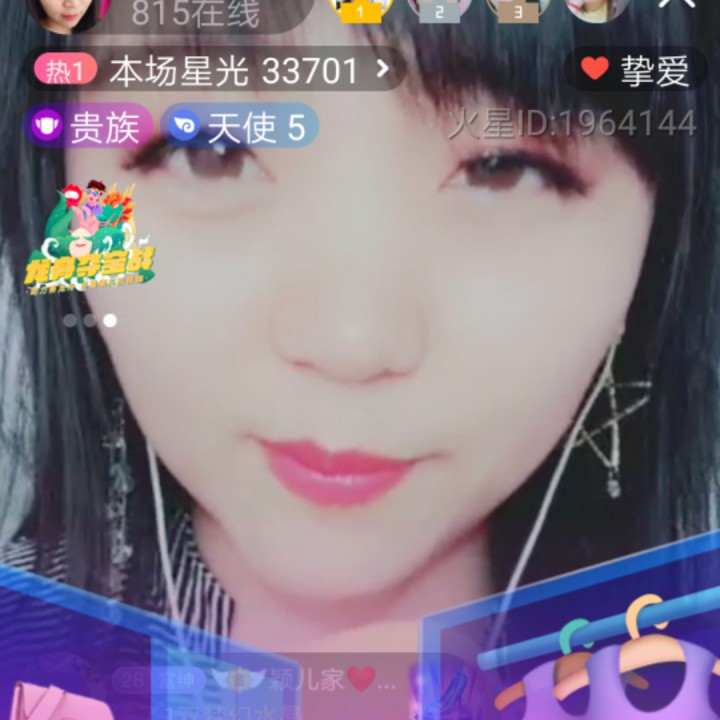View the 815在线 online viewers
The image size is (720, 720).
[195, 13]
